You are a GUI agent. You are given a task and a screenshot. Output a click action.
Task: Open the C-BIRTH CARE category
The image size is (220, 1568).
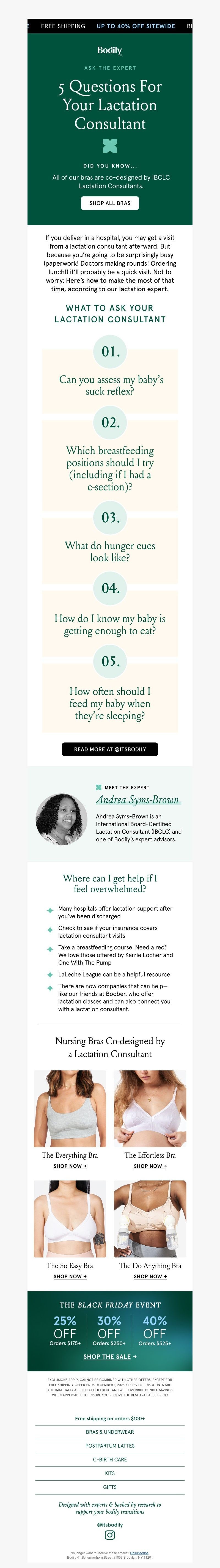[x=110, y=1460]
